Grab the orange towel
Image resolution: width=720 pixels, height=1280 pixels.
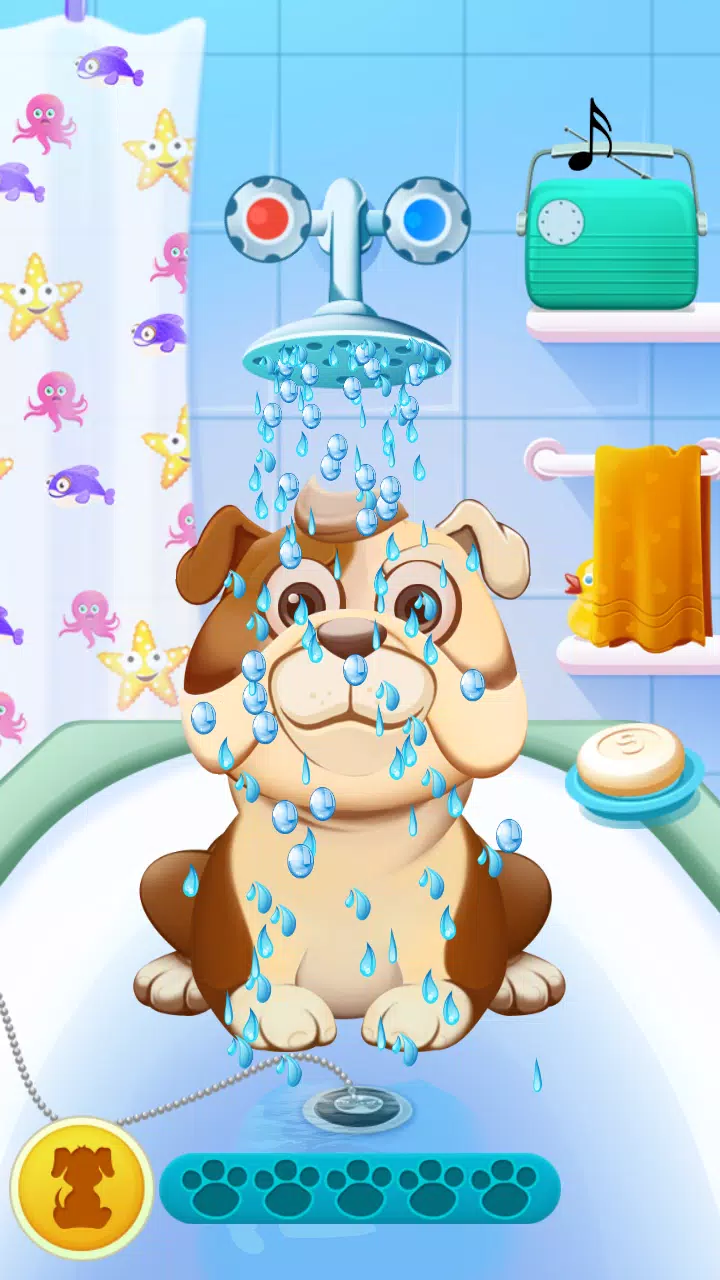(648, 545)
